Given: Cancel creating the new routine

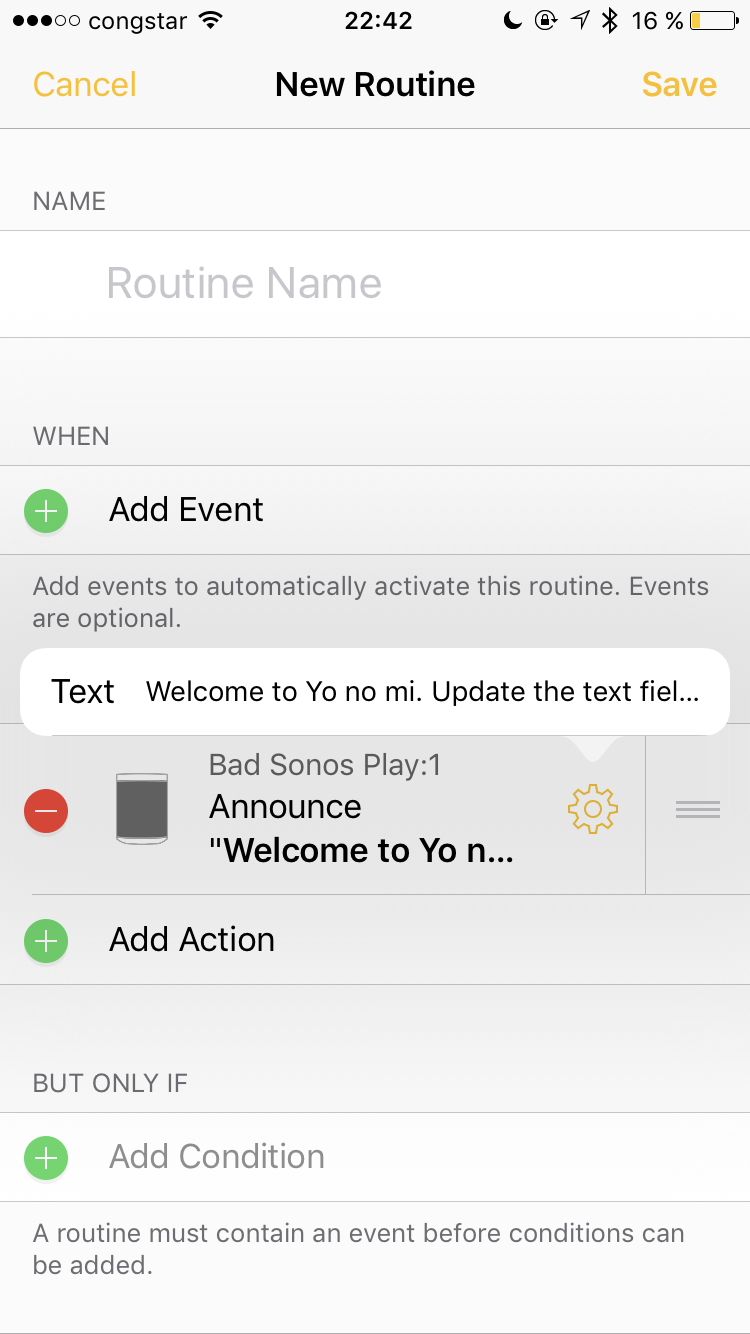Looking at the screenshot, I should coord(85,85).
